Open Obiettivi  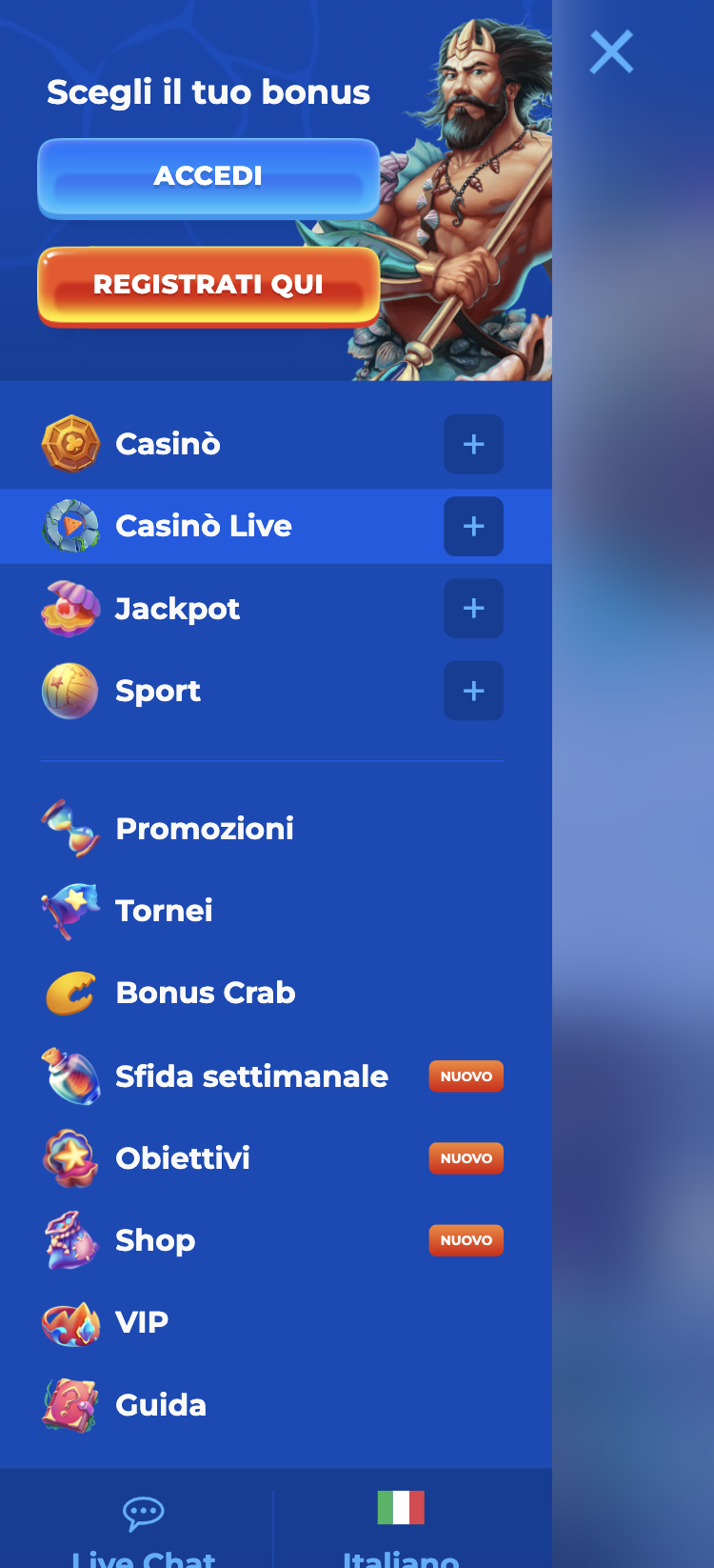tap(183, 1158)
